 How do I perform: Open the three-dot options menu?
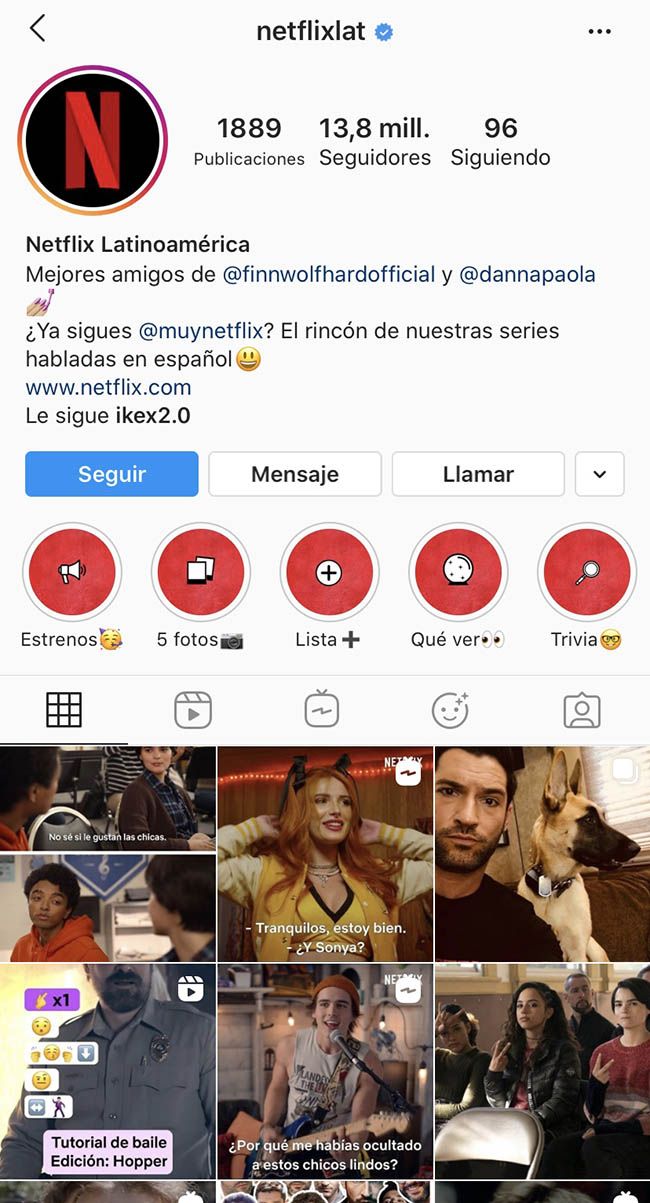pos(599,32)
